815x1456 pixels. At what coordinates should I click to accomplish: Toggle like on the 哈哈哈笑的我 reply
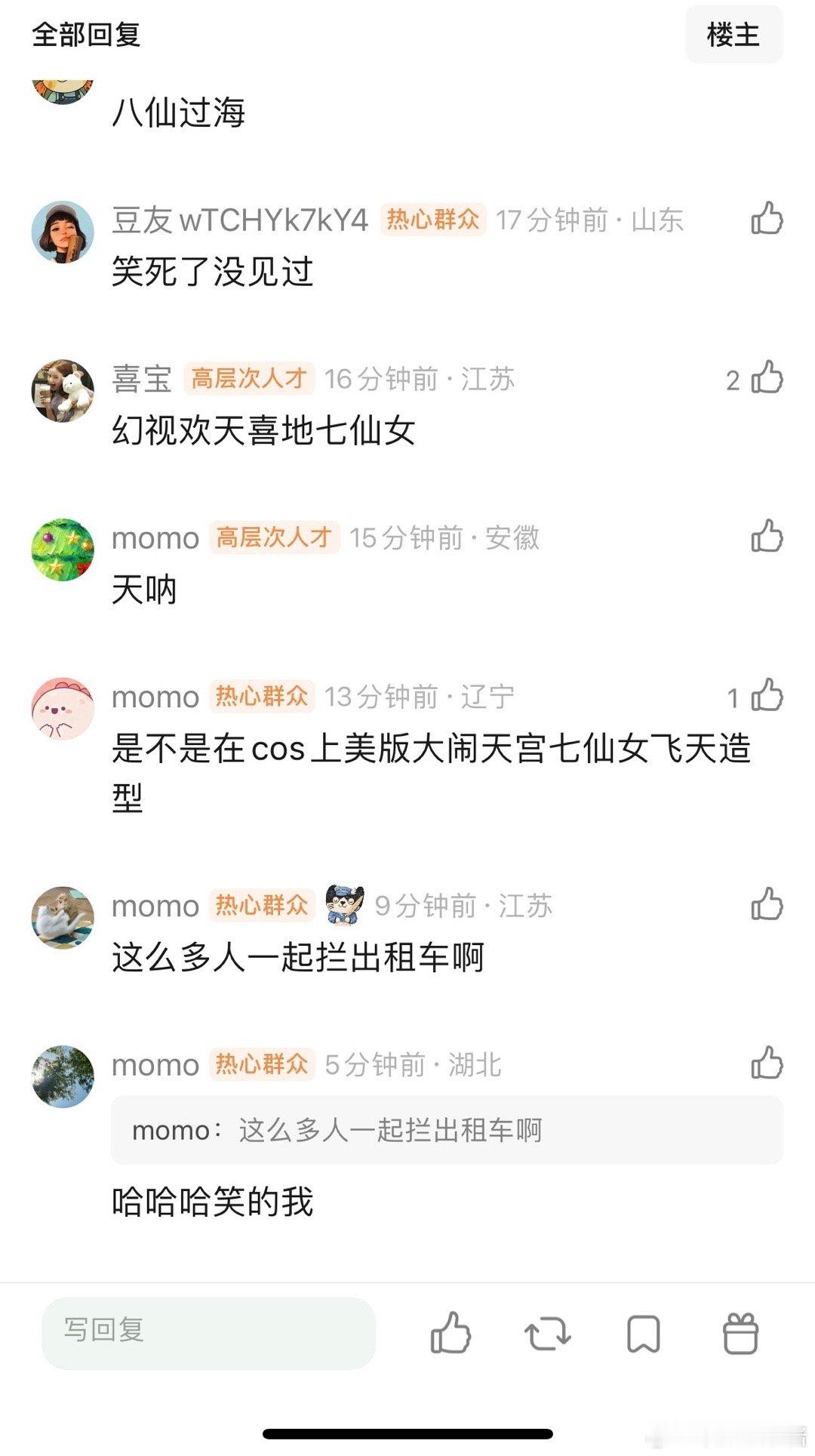pos(765,1063)
